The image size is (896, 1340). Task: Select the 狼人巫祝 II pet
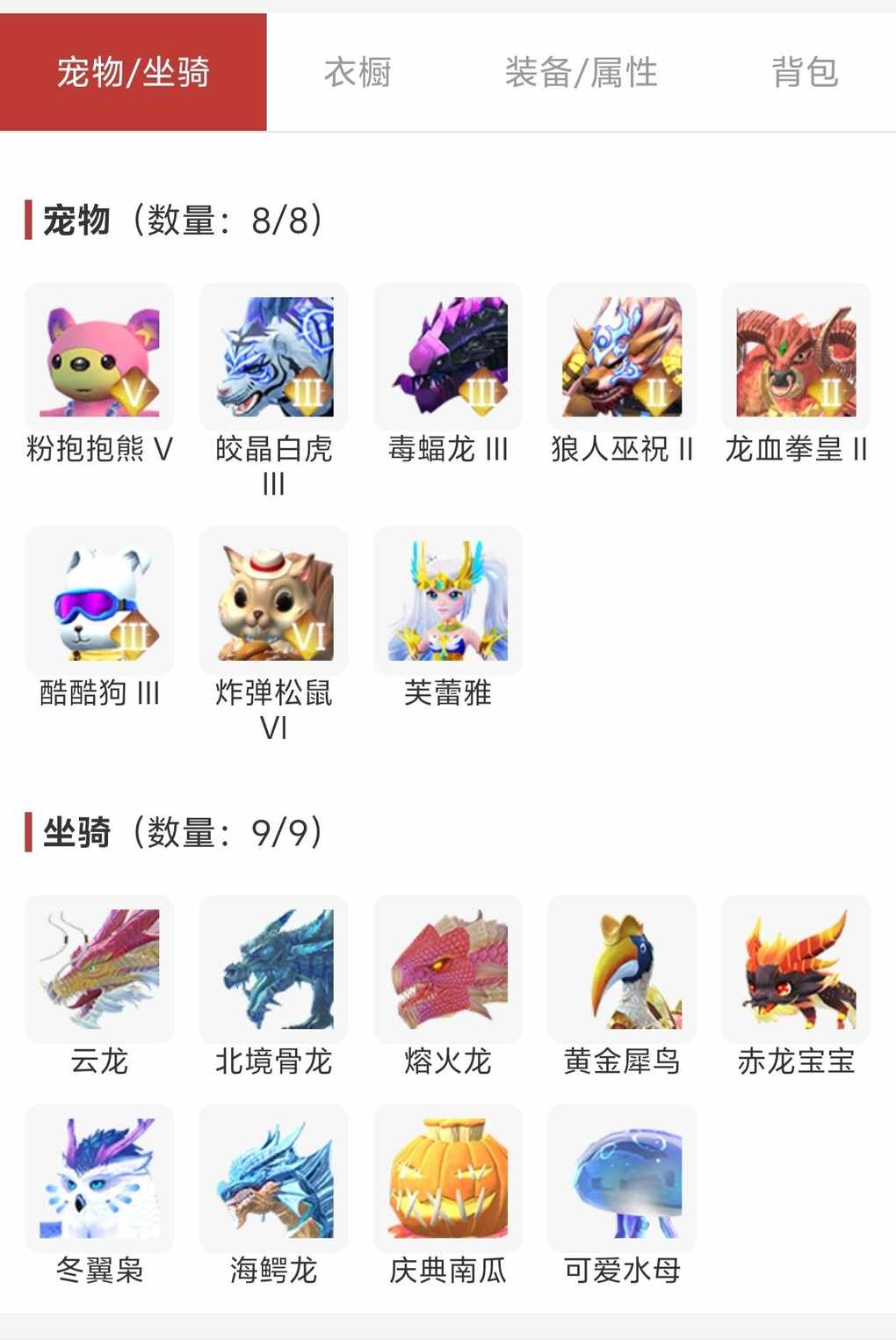pyautogui.click(x=622, y=357)
